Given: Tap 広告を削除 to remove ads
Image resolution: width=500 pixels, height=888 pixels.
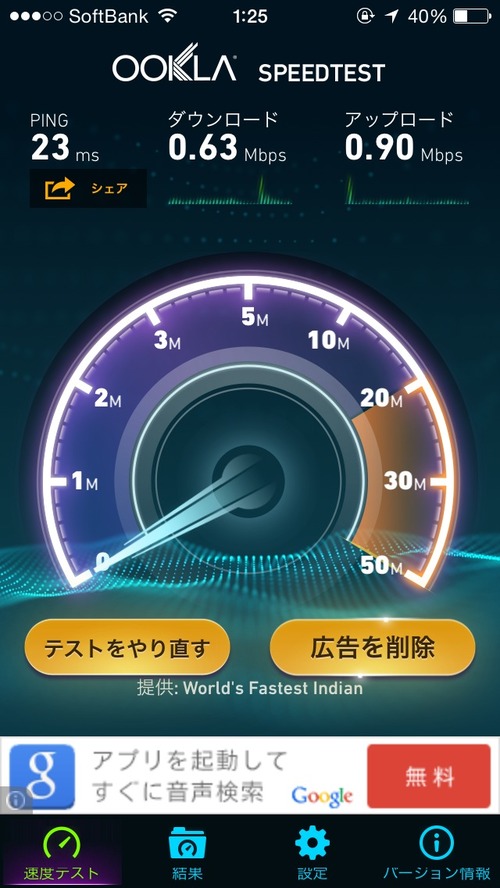Looking at the screenshot, I should (x=373, y=647).
